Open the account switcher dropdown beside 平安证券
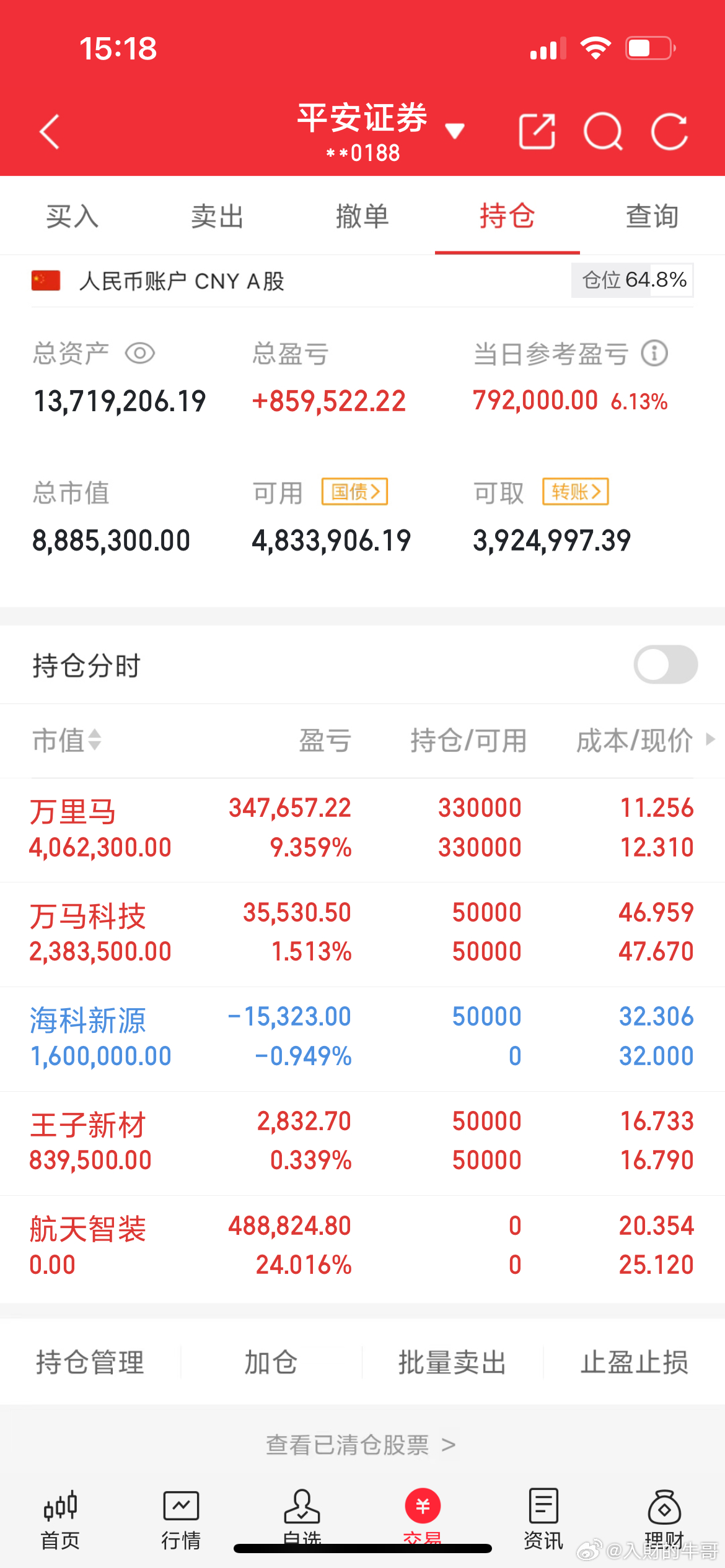This screenshot has width=725, height=1568. [x=454, y=131]
